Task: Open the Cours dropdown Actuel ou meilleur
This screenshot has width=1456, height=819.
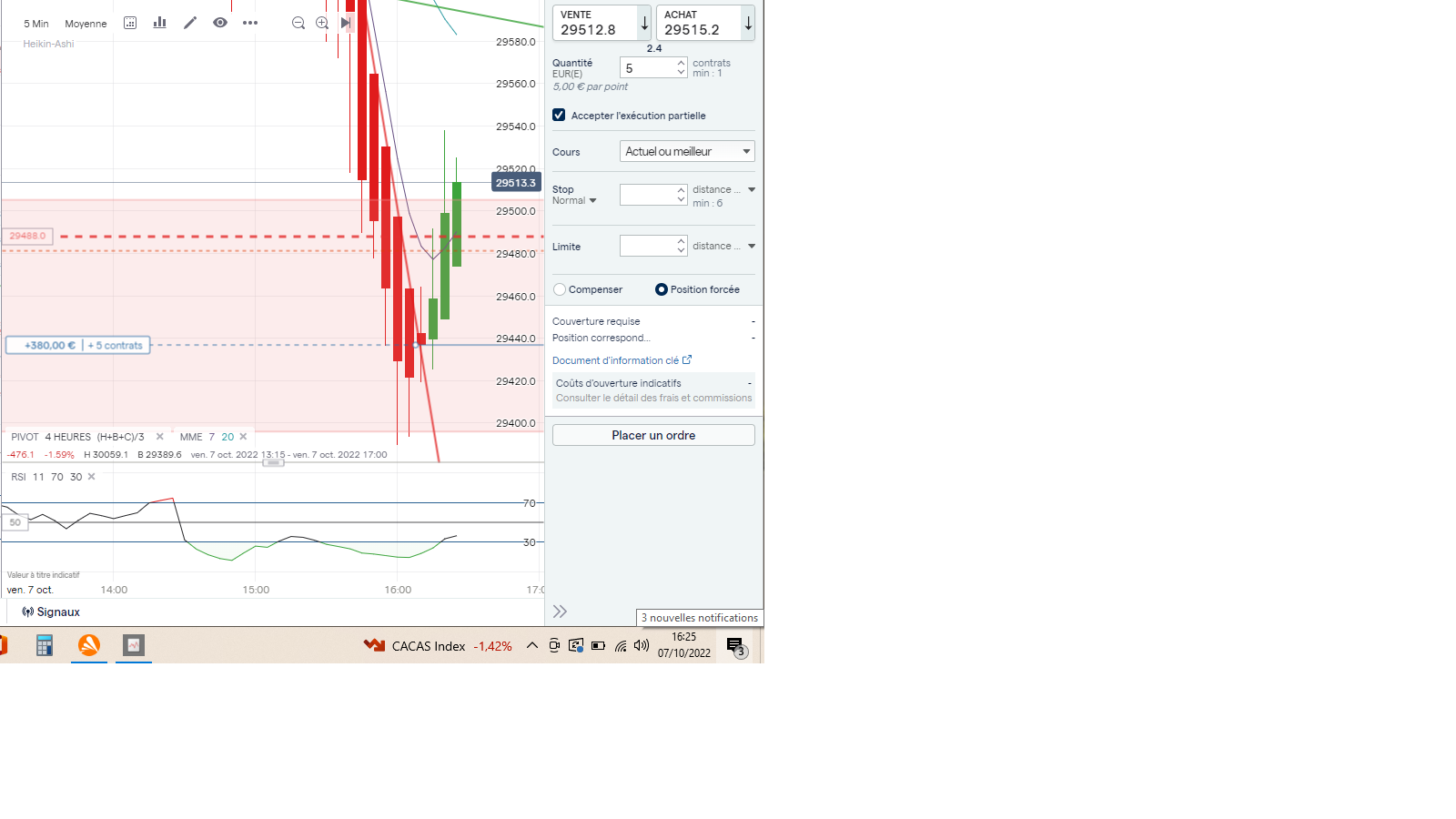Action: point(687,152)
